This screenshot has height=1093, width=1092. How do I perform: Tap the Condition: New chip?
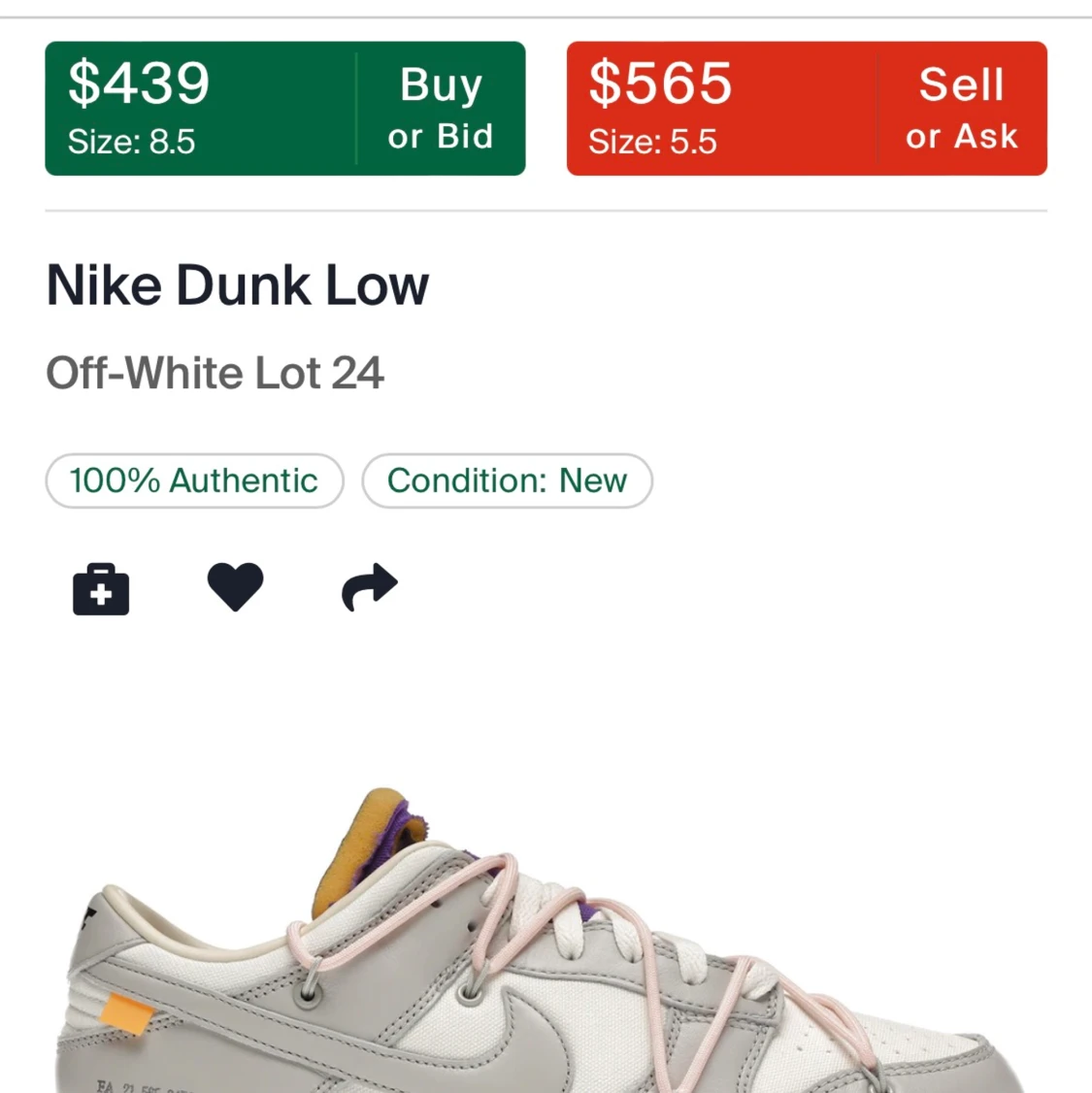tap(508, 480)
